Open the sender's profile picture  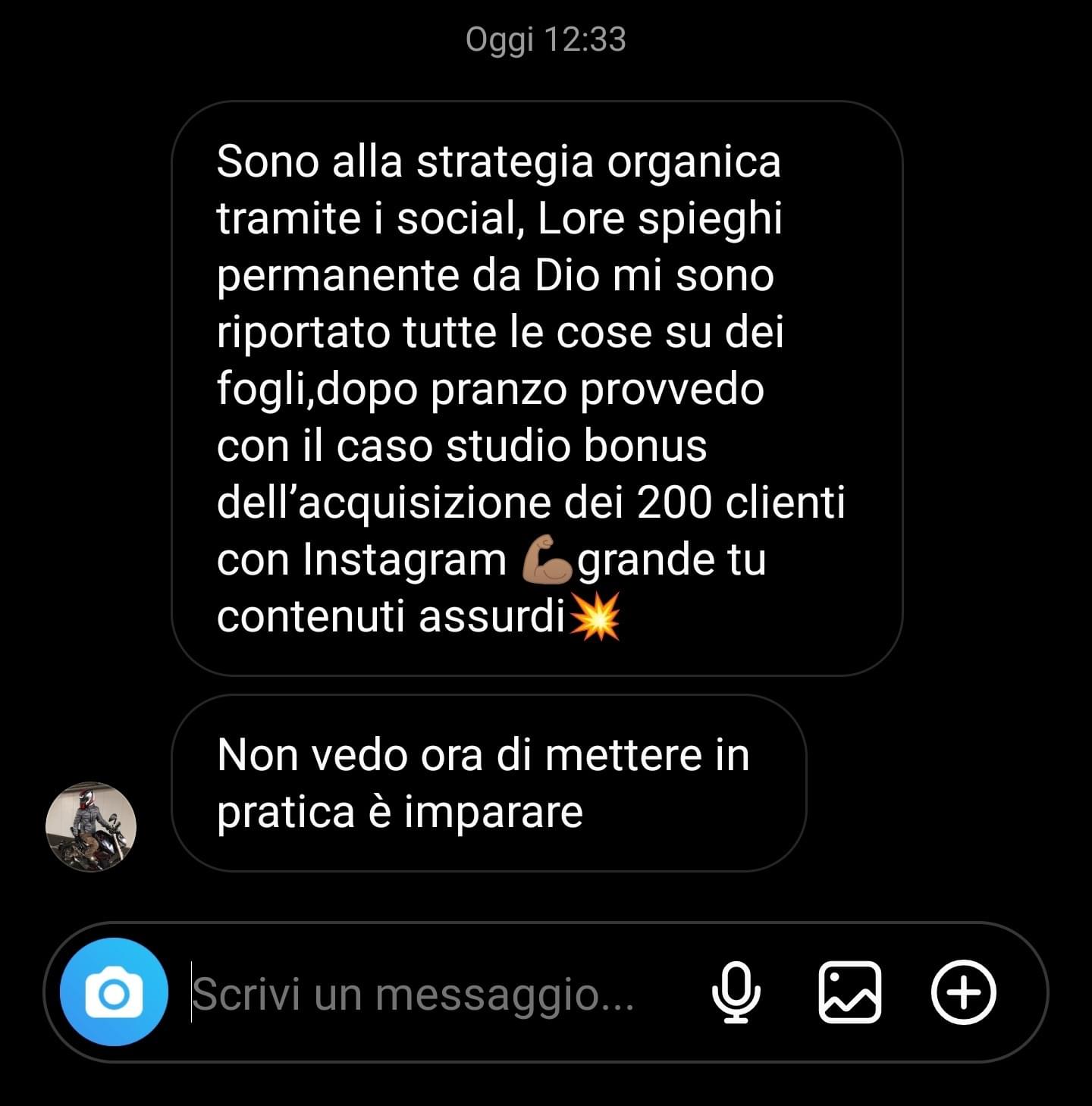[91, 826]
